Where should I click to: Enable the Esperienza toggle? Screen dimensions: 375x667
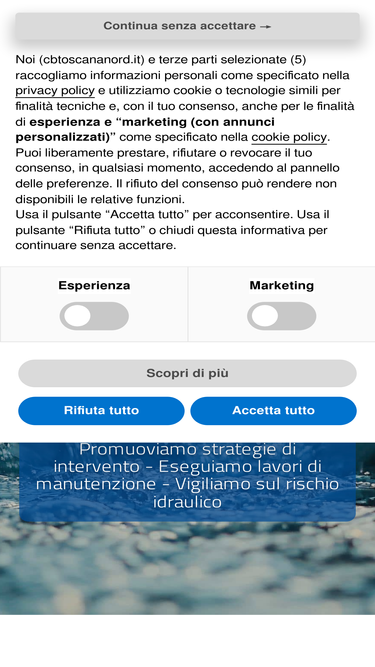coord(94,316)
